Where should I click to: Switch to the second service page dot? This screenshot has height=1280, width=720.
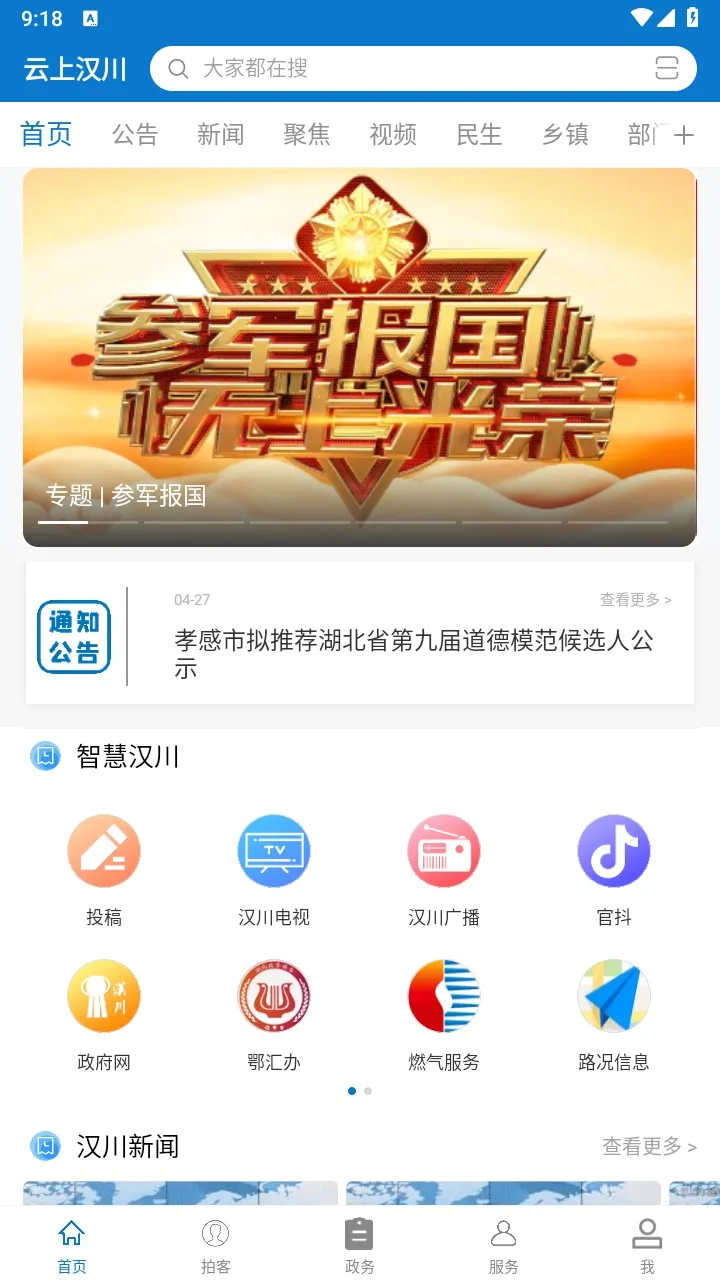[x=367, y=1091]
